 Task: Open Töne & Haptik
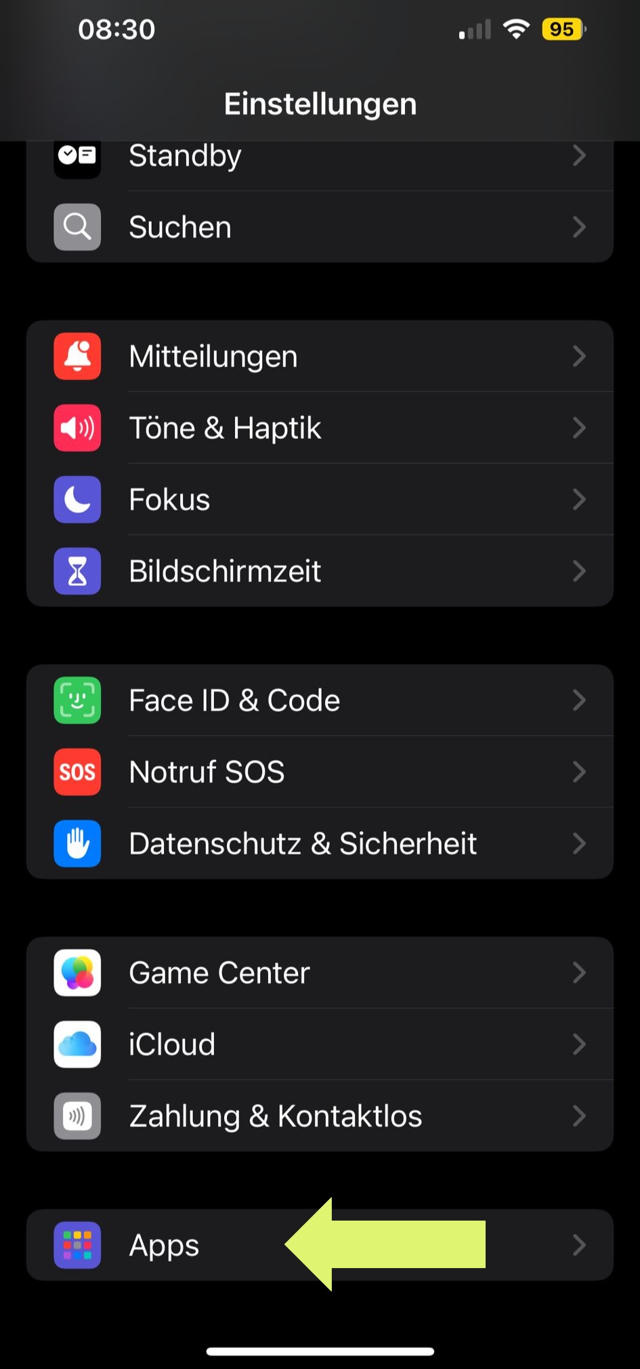point(320,428)
